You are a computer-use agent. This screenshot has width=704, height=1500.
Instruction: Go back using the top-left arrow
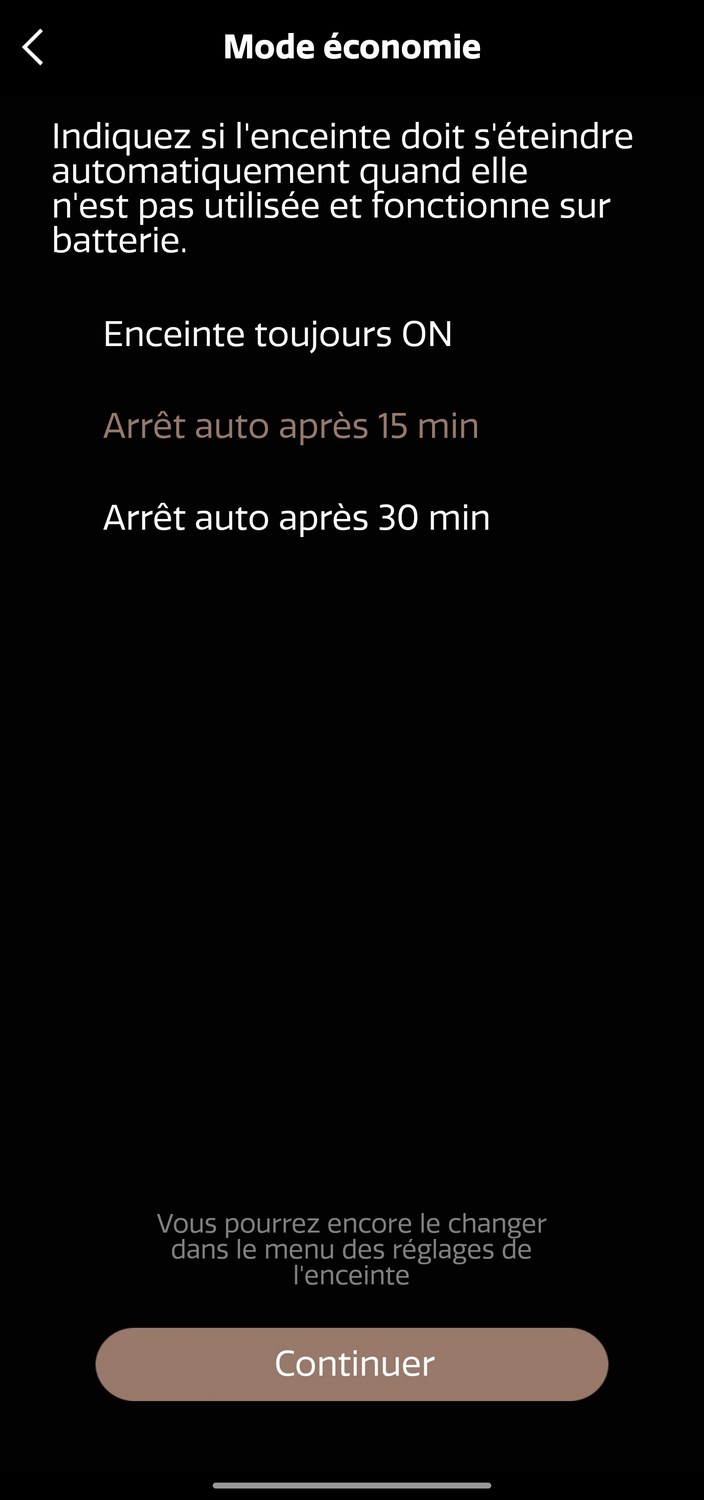pos(33,47)
